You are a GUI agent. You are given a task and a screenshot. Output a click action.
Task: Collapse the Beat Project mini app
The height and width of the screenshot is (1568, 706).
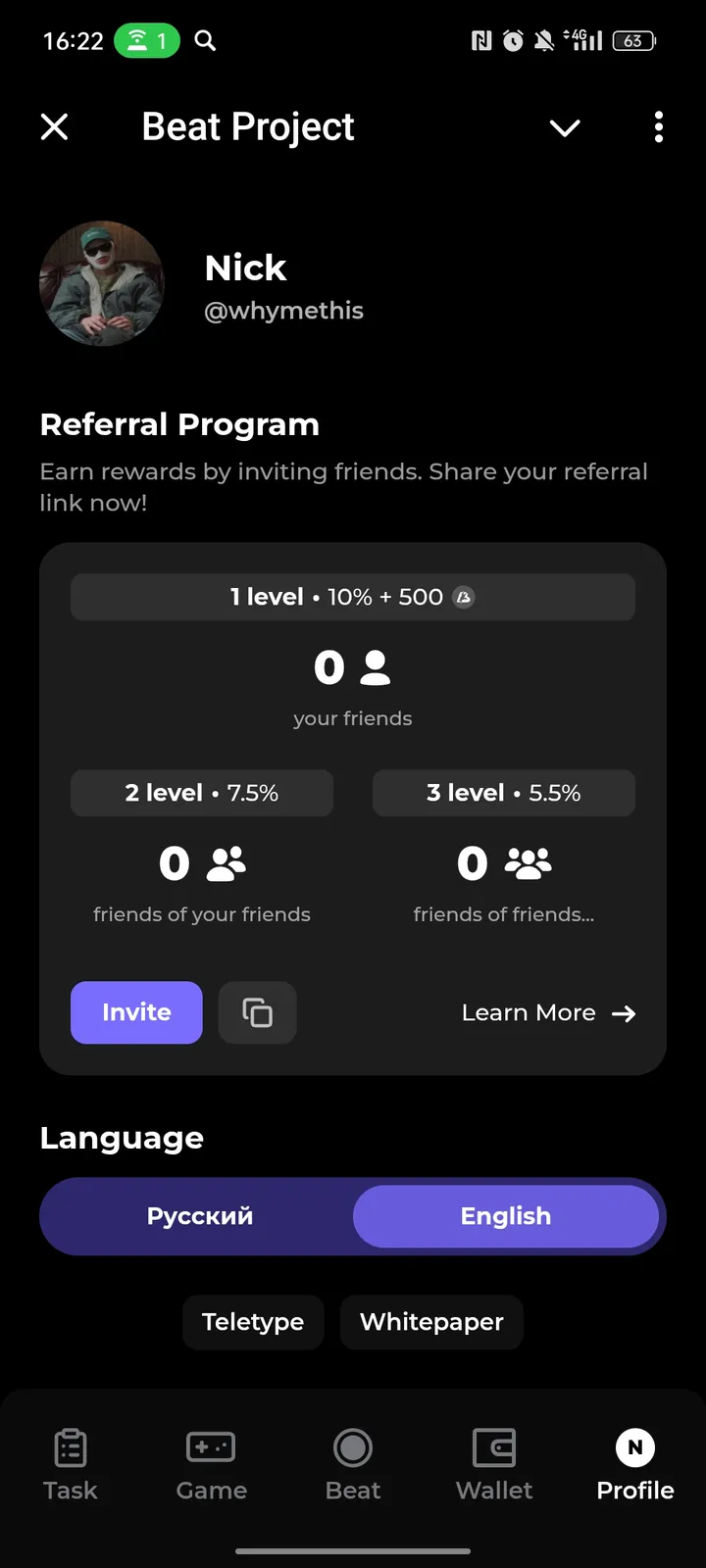(x=565, y=127)
